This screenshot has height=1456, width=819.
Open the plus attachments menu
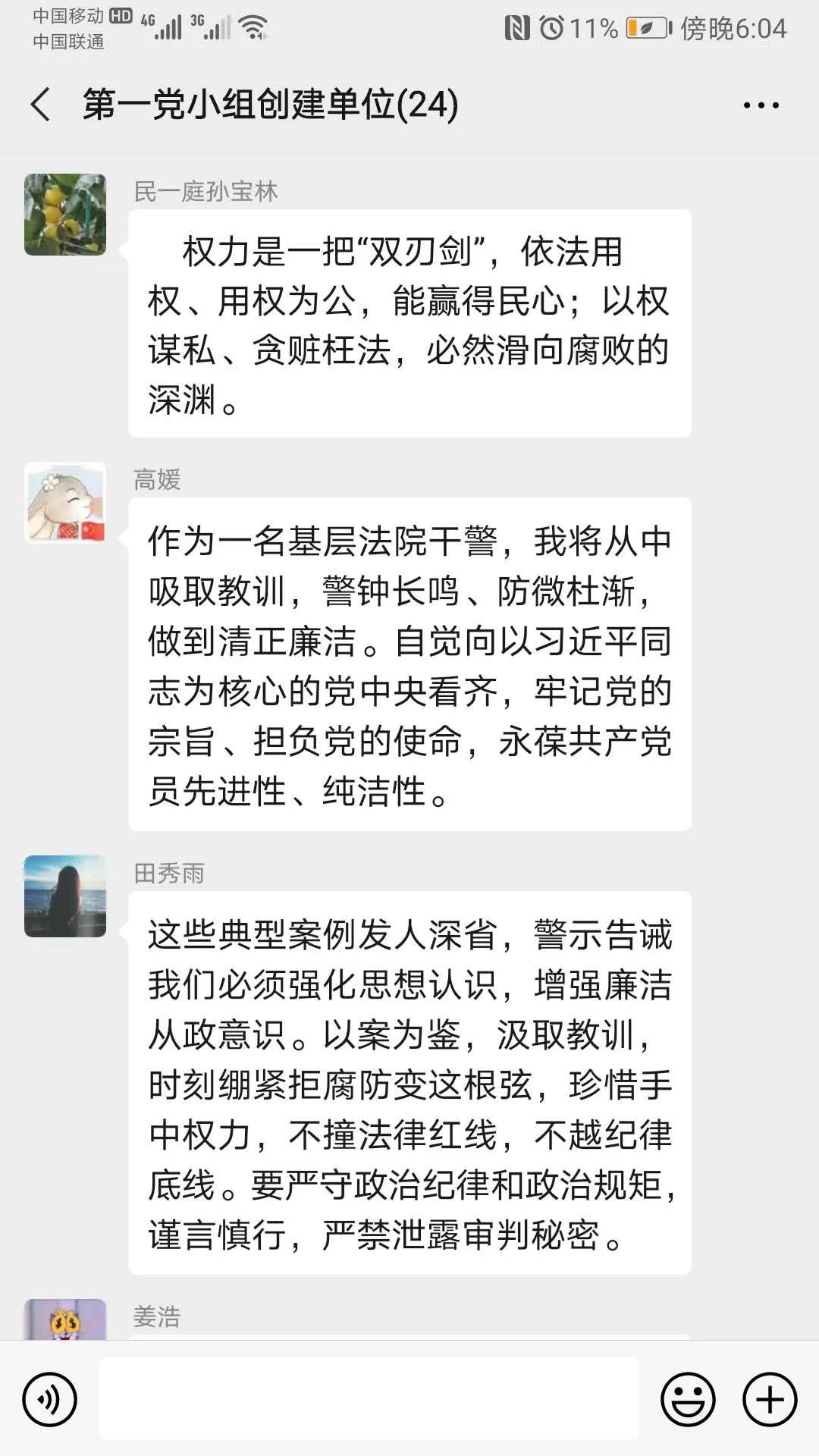[769, 1398]
